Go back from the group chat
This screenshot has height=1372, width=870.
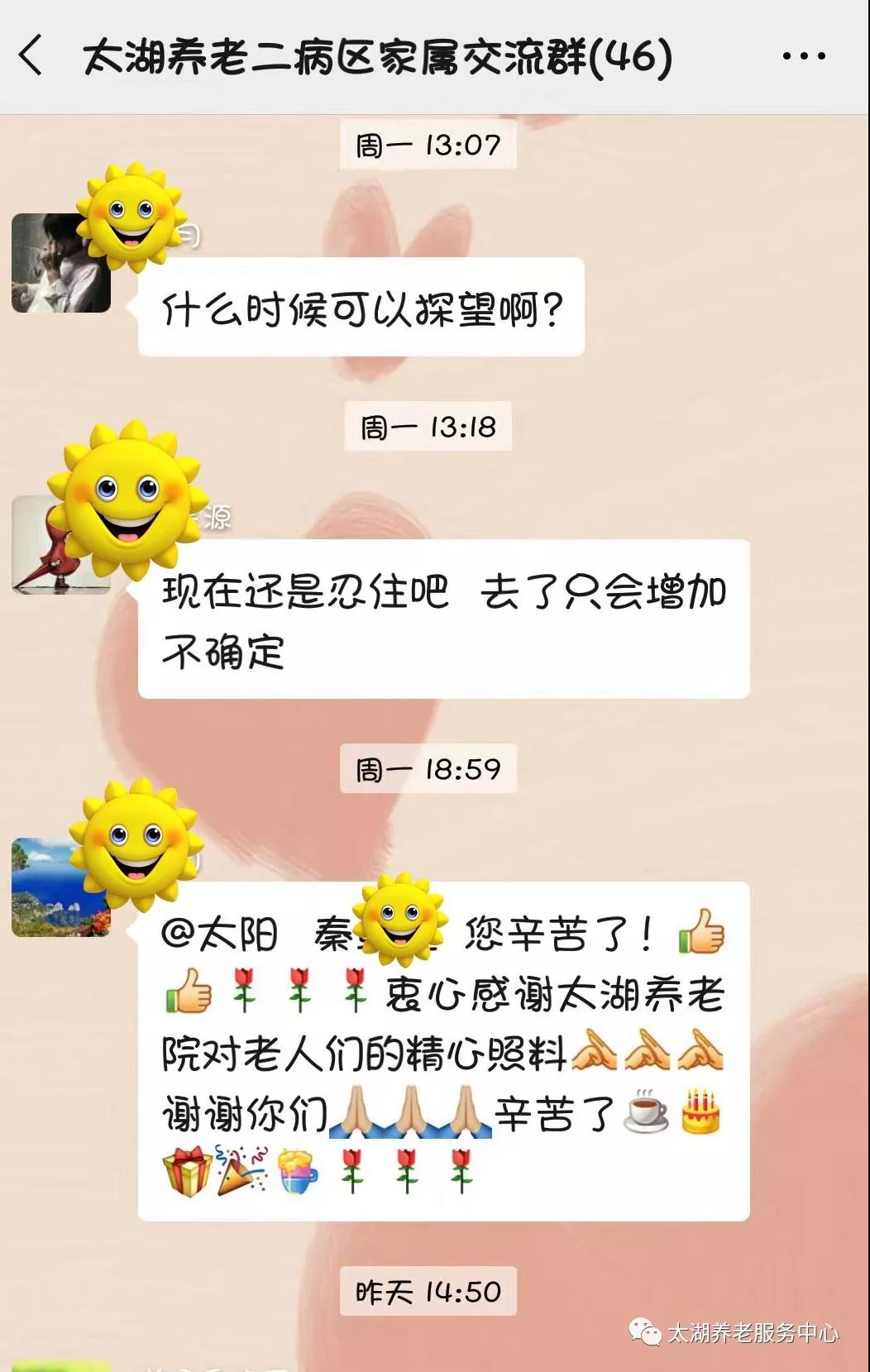(31, 56)
